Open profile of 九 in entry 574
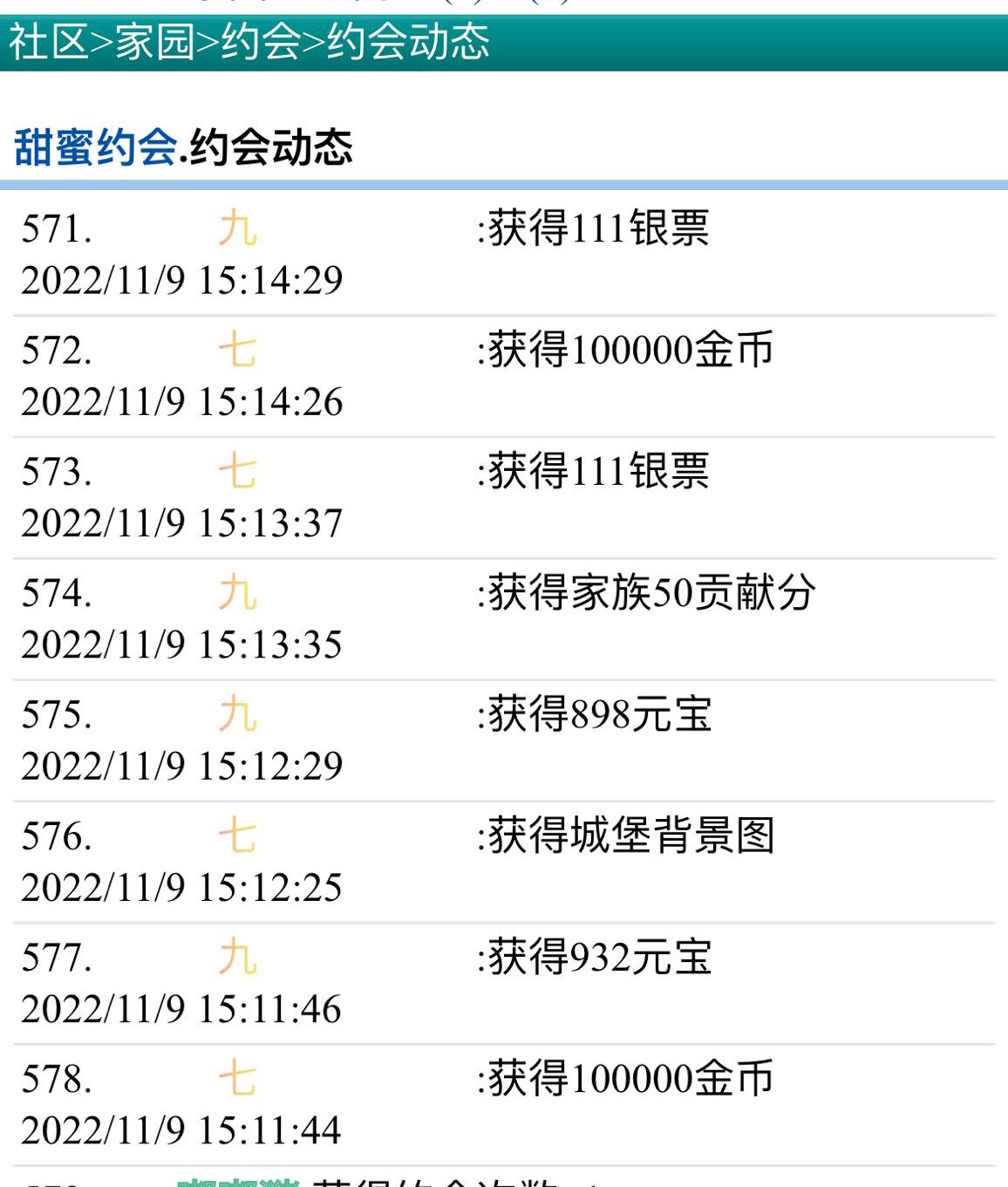Image resolution: width=1008 pixels, height=1187 pixels. coord(237,593)
